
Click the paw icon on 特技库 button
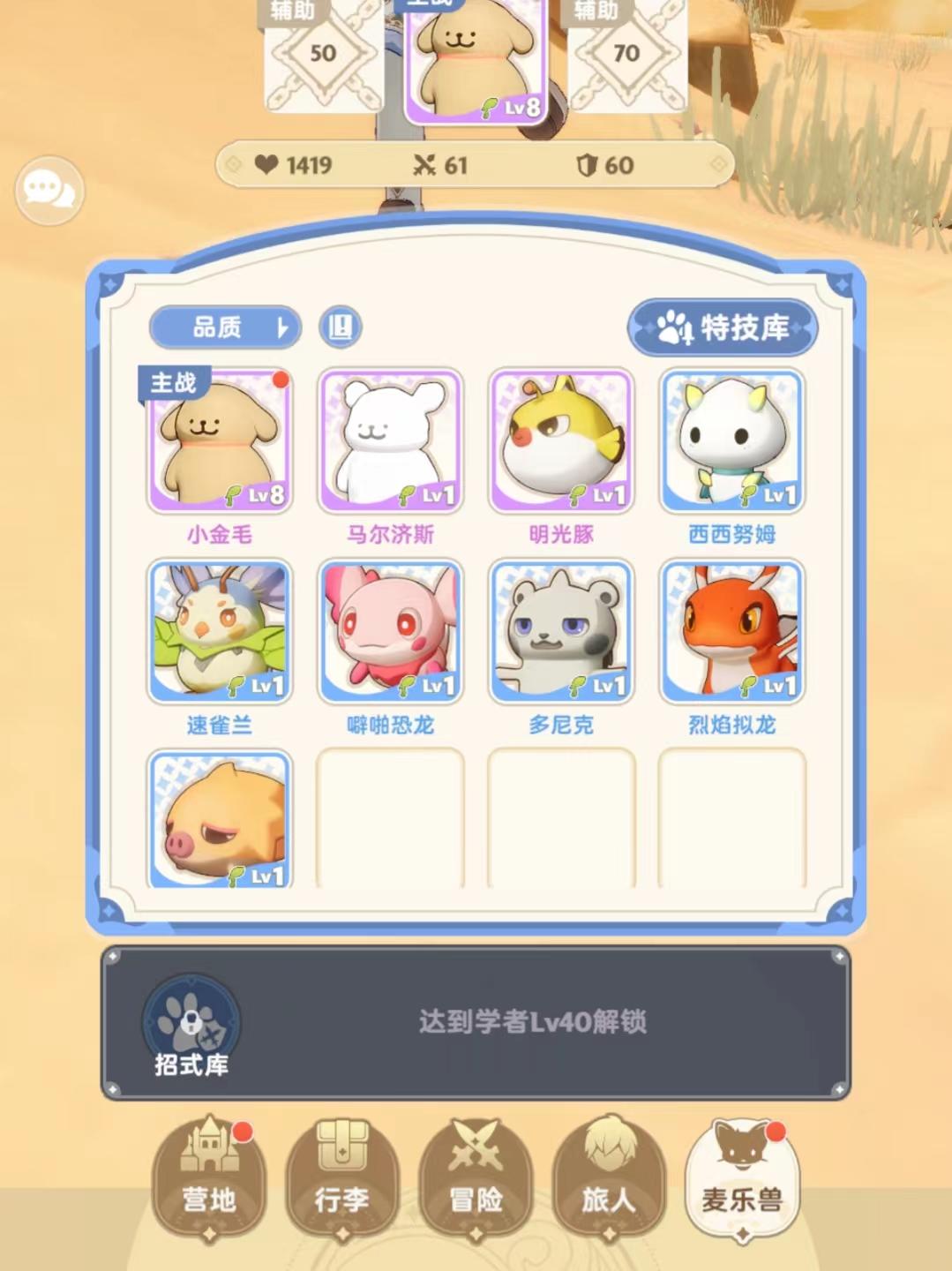(x=675, y=327)
